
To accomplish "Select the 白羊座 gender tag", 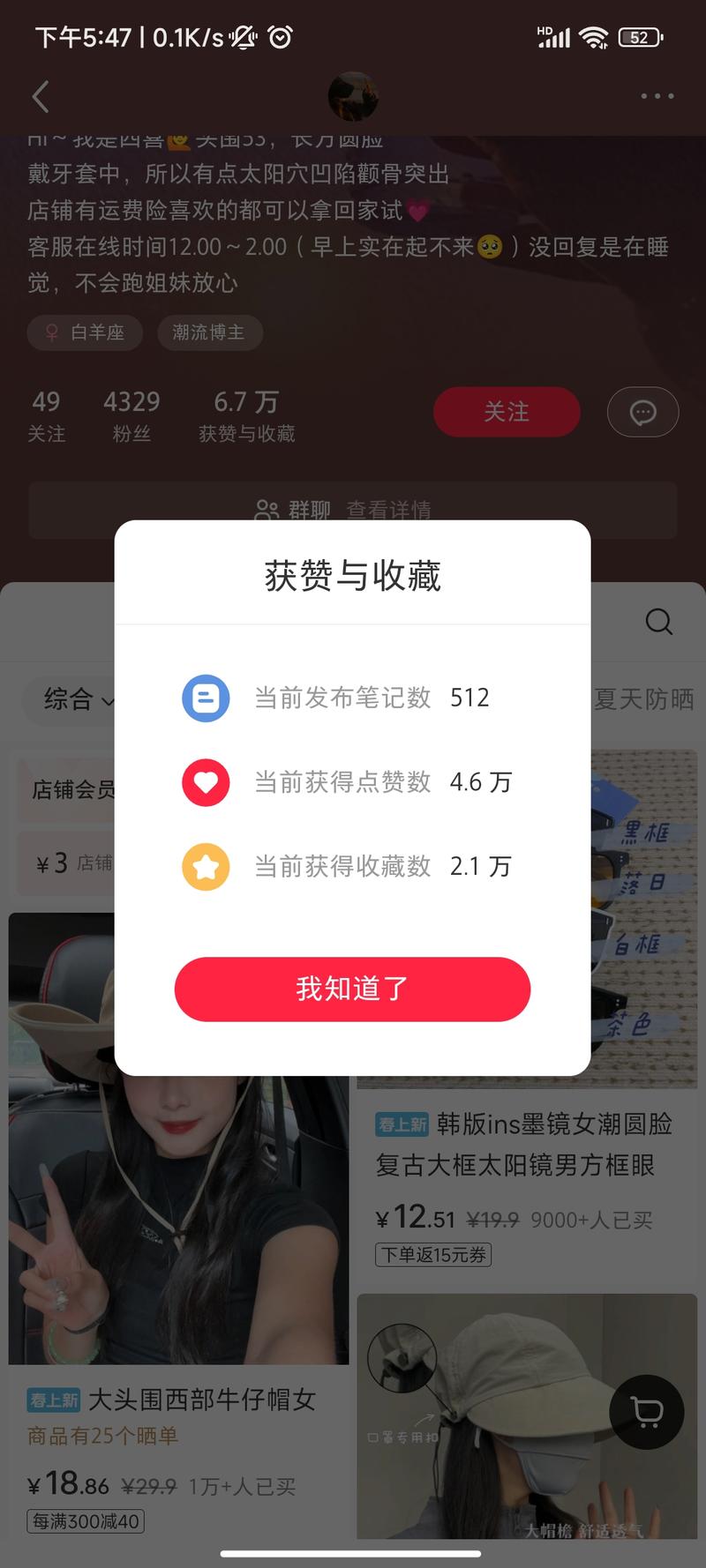I will (x=85, y=332).
